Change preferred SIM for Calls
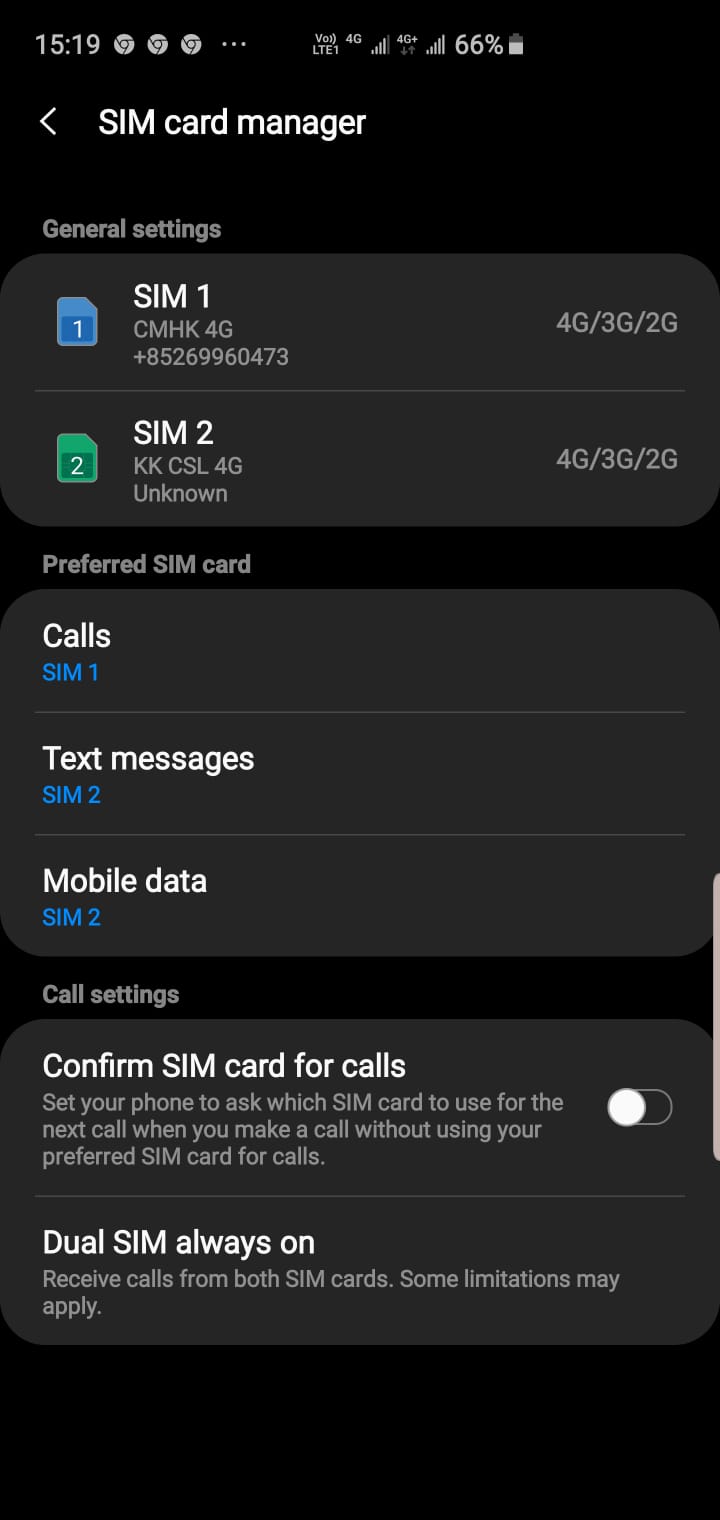 [x=360, y=652]
